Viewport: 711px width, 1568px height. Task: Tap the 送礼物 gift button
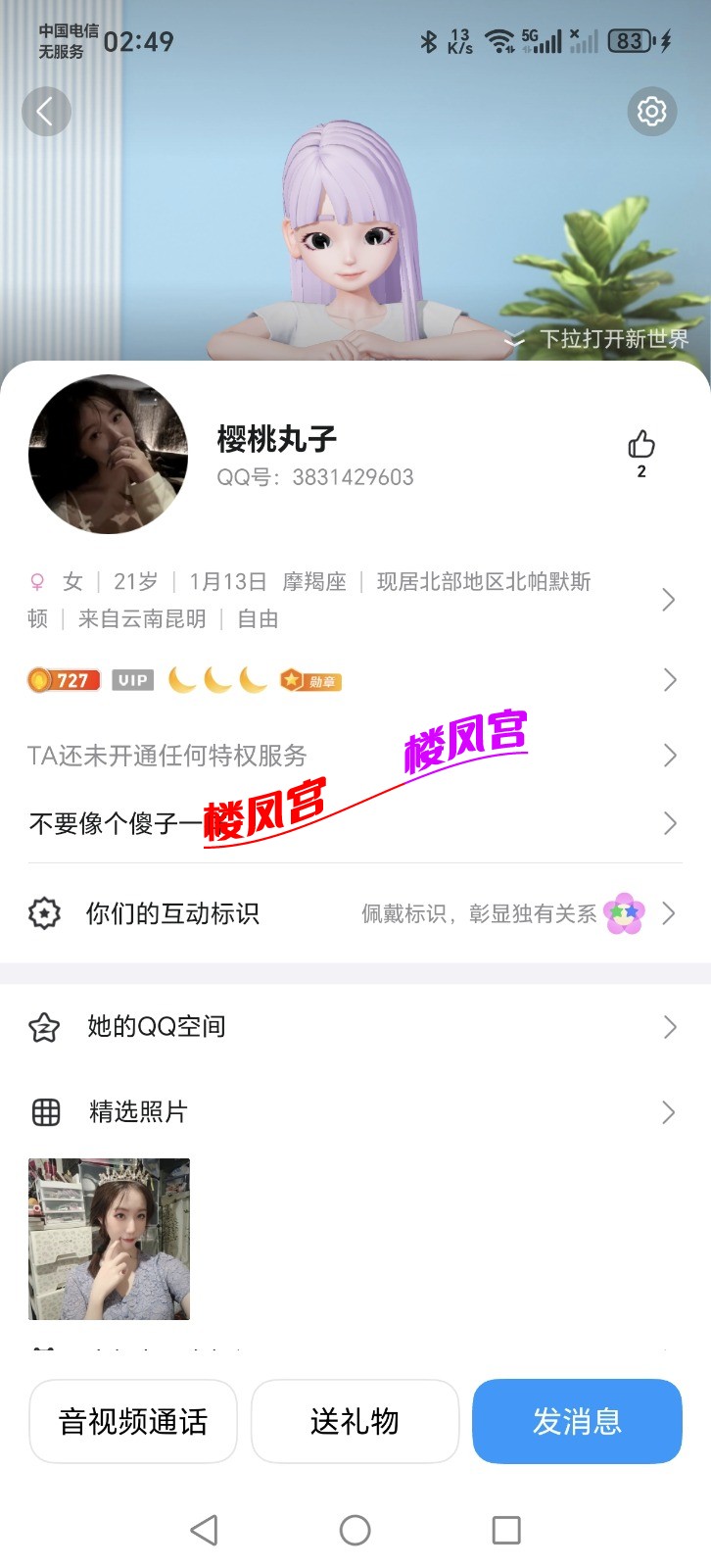[355, 1421]
